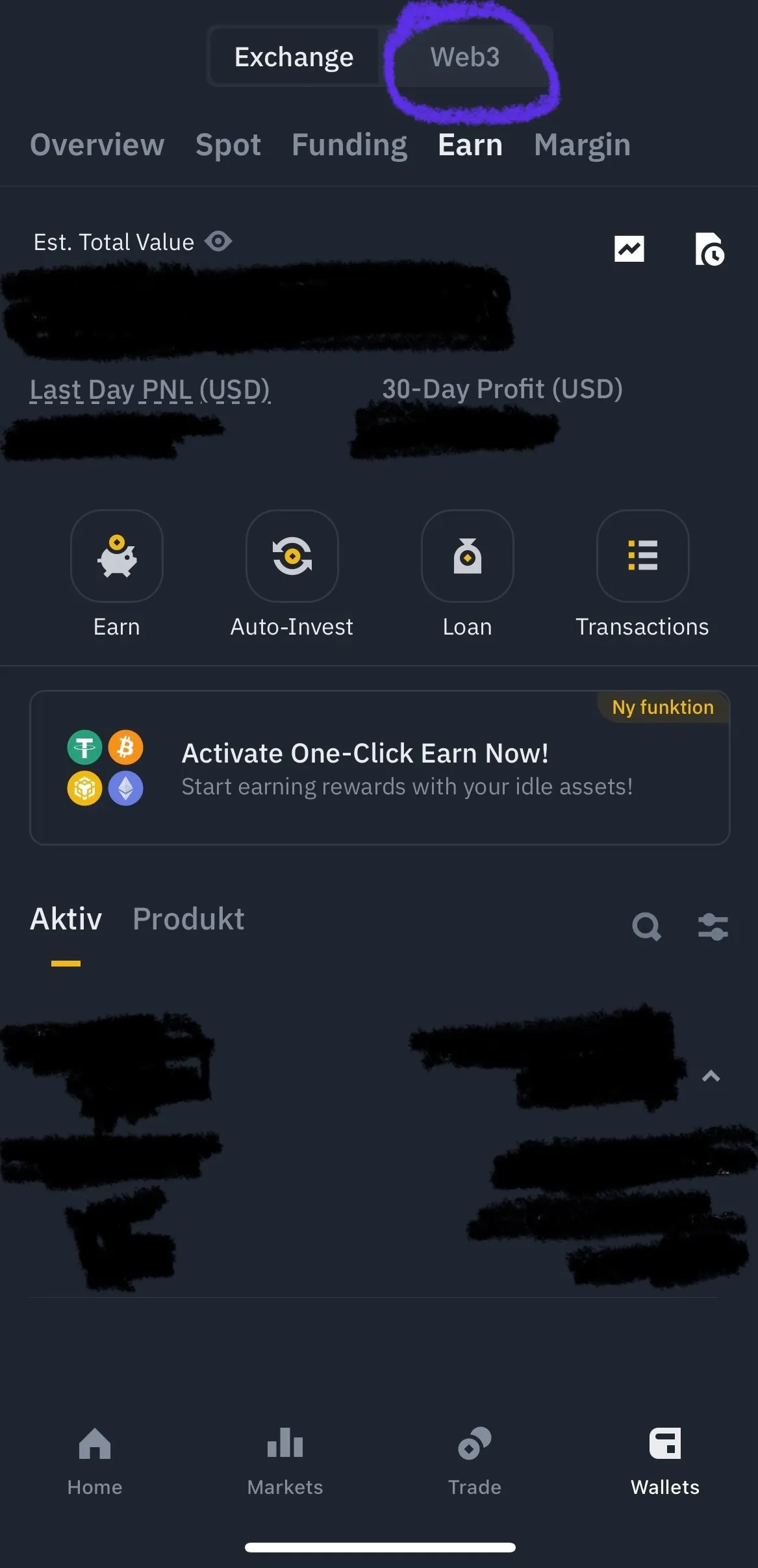Viewport: 758px width, 1568px height.
Task: Switch to the Spot tab
Action: coord(228,144)
